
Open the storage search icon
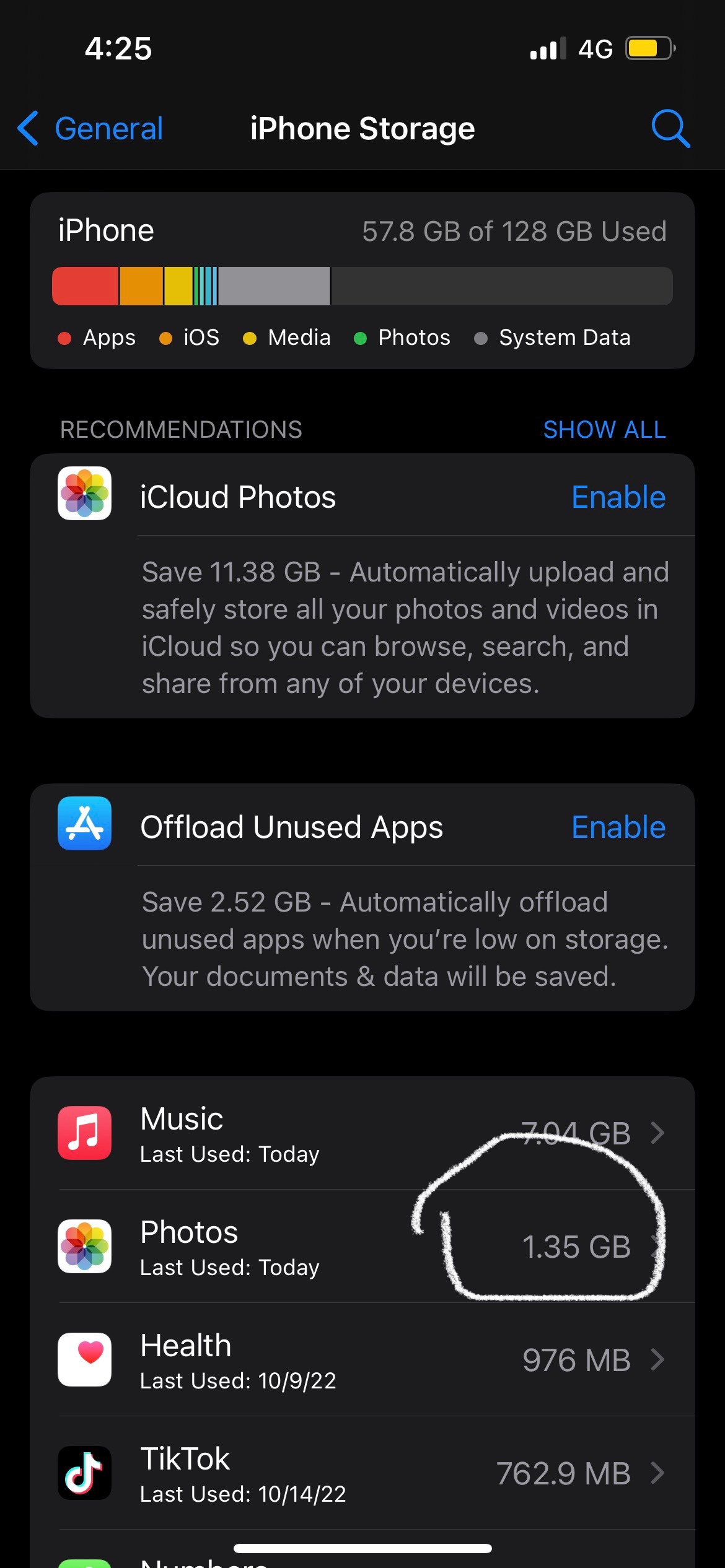(670, 129)
